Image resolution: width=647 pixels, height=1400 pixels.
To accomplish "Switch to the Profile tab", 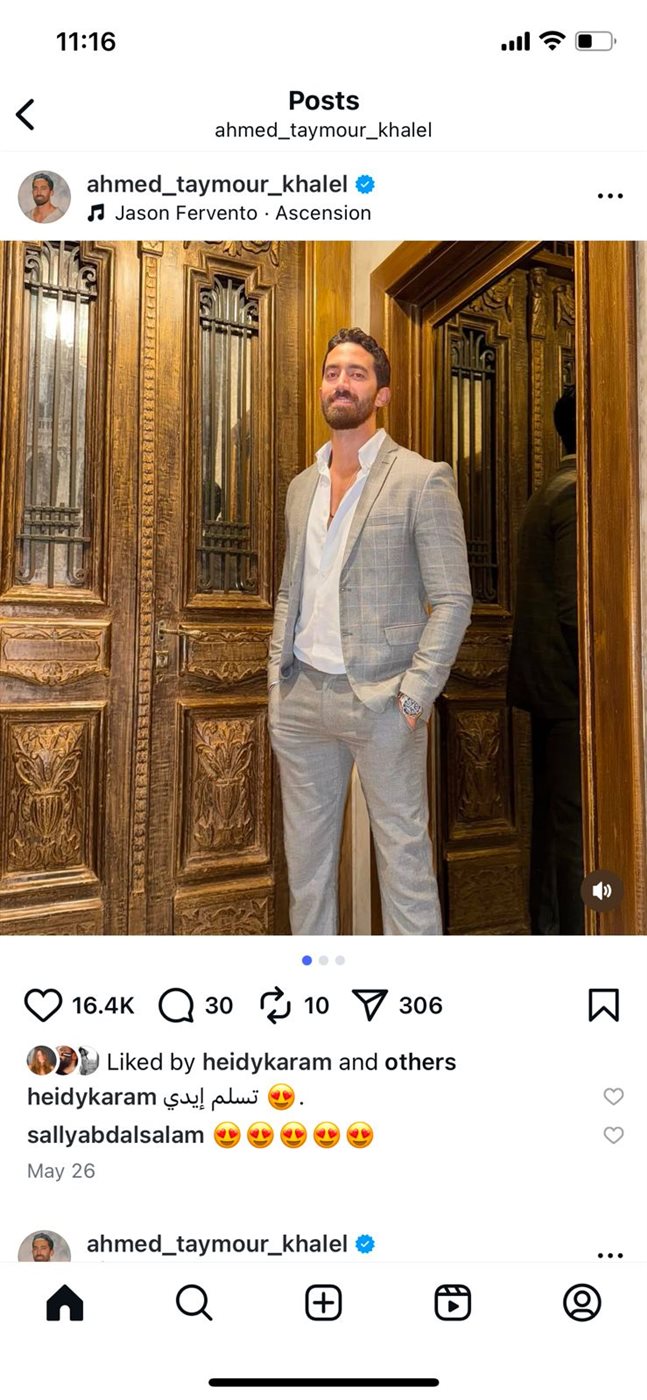I will [x=582, y=1303].
